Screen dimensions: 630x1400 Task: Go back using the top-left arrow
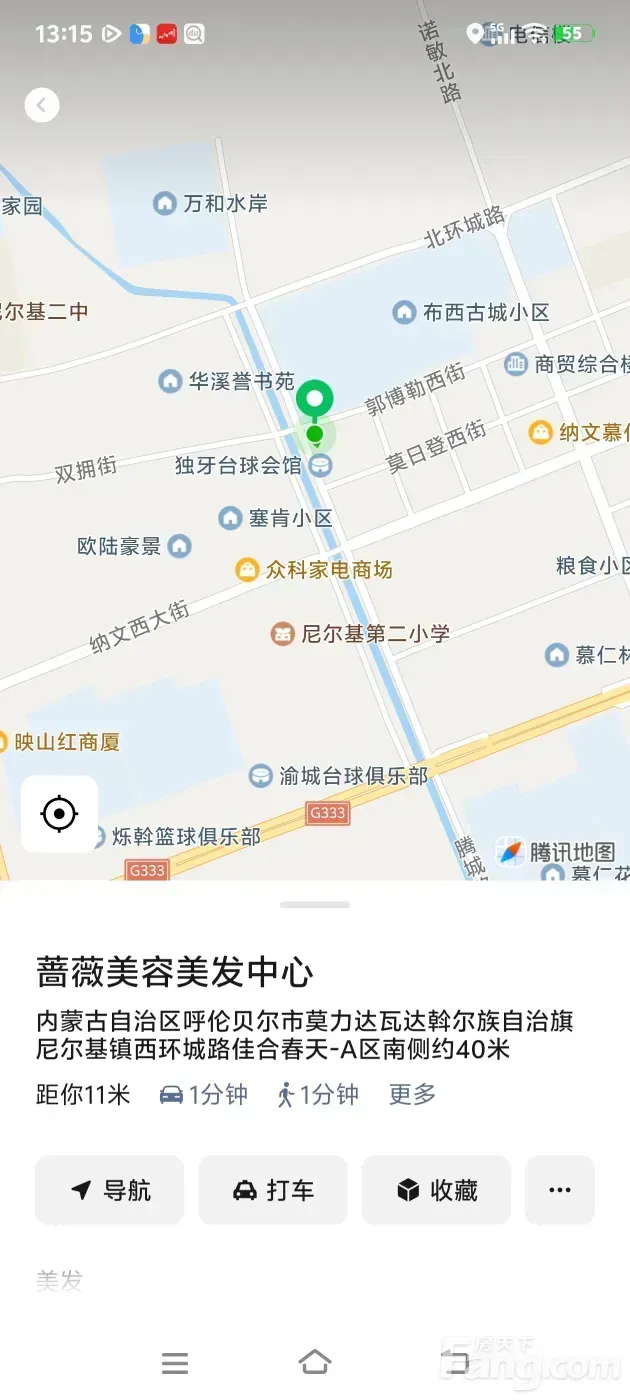(42, 105)
